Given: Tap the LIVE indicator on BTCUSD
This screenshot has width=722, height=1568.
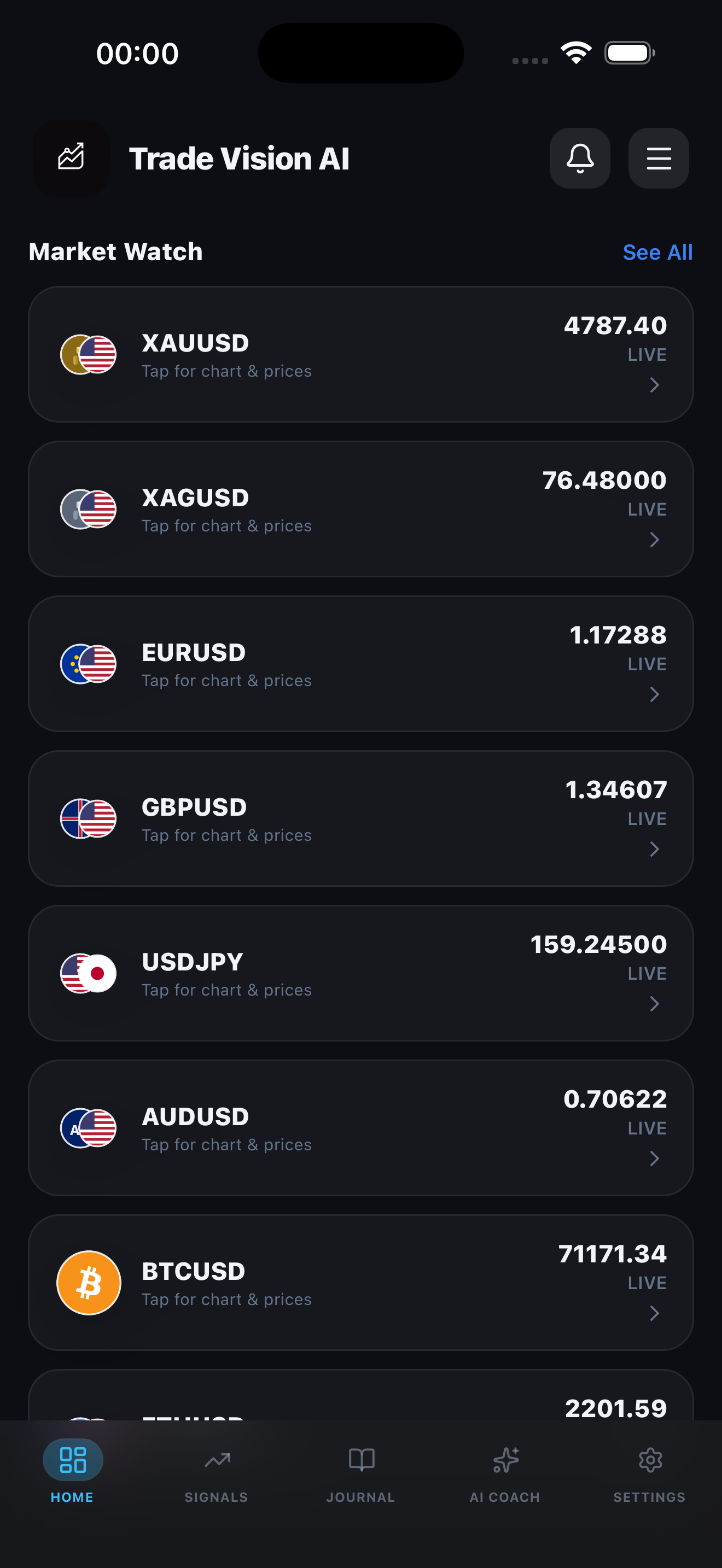Looking at the screenshot, I should coord(647,1283).
